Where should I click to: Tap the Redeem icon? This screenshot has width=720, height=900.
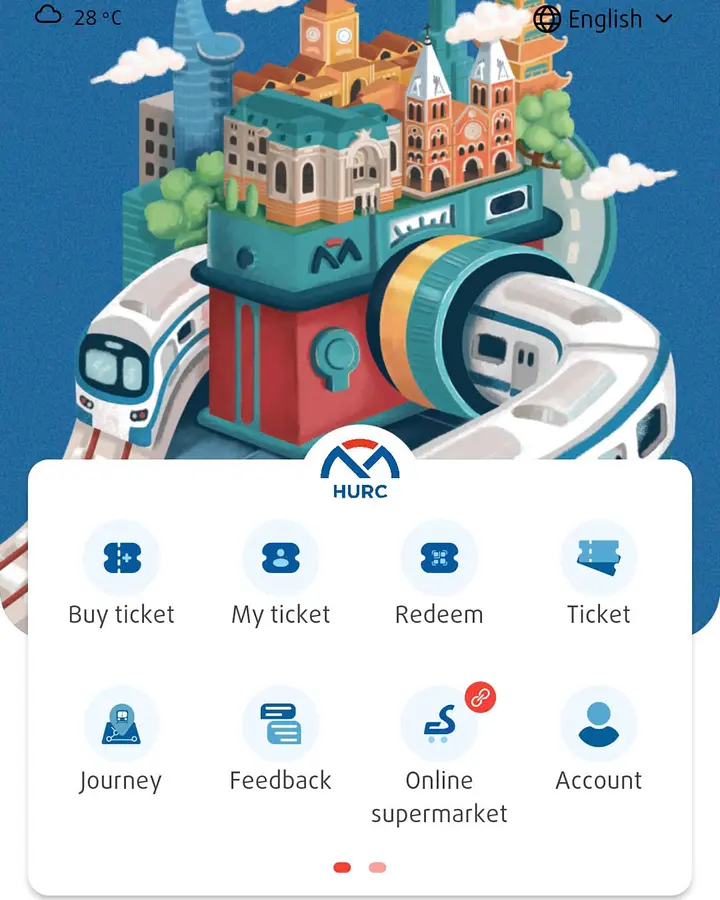tap(439, 557)
